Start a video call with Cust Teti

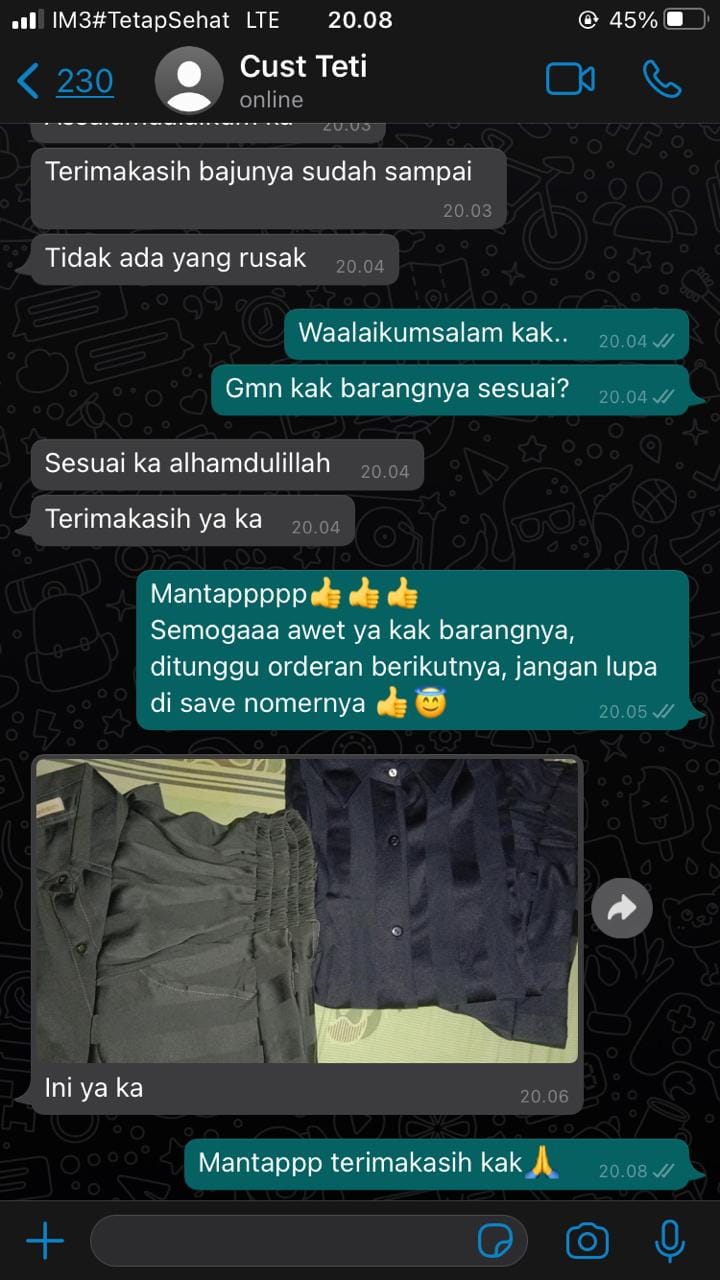click(570, 80)
